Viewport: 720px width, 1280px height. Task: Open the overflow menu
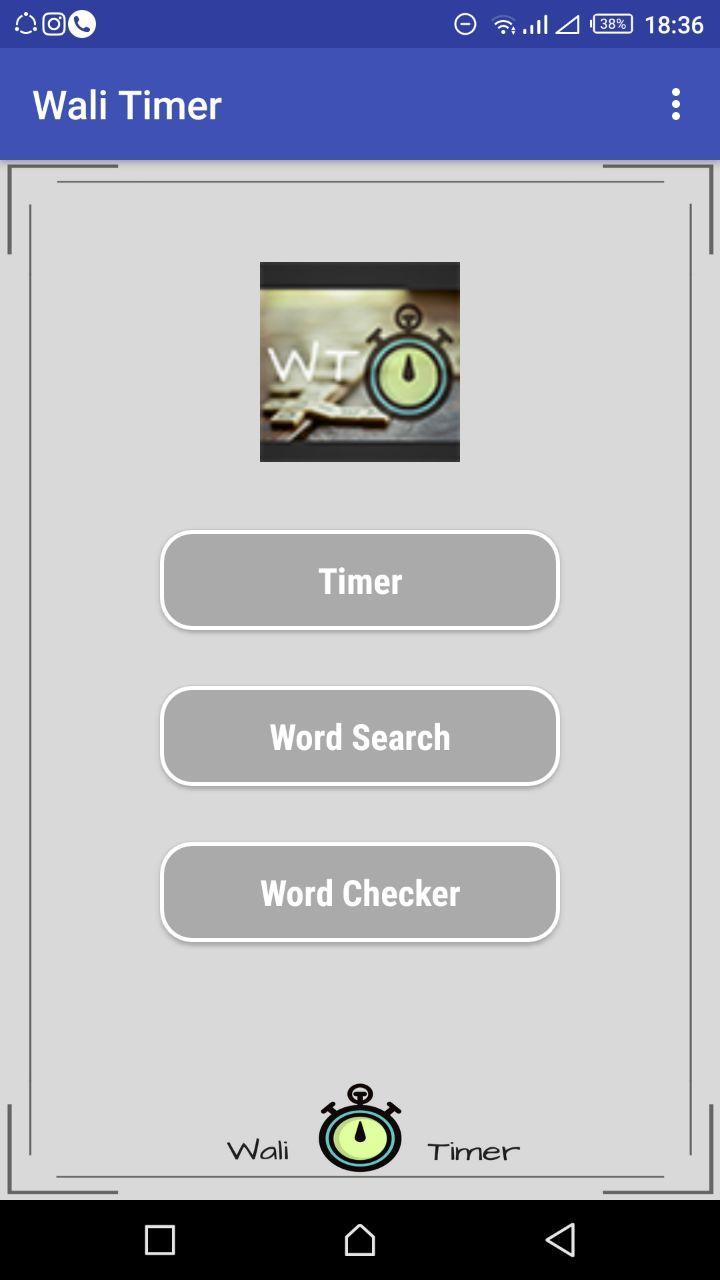point(676,104)
